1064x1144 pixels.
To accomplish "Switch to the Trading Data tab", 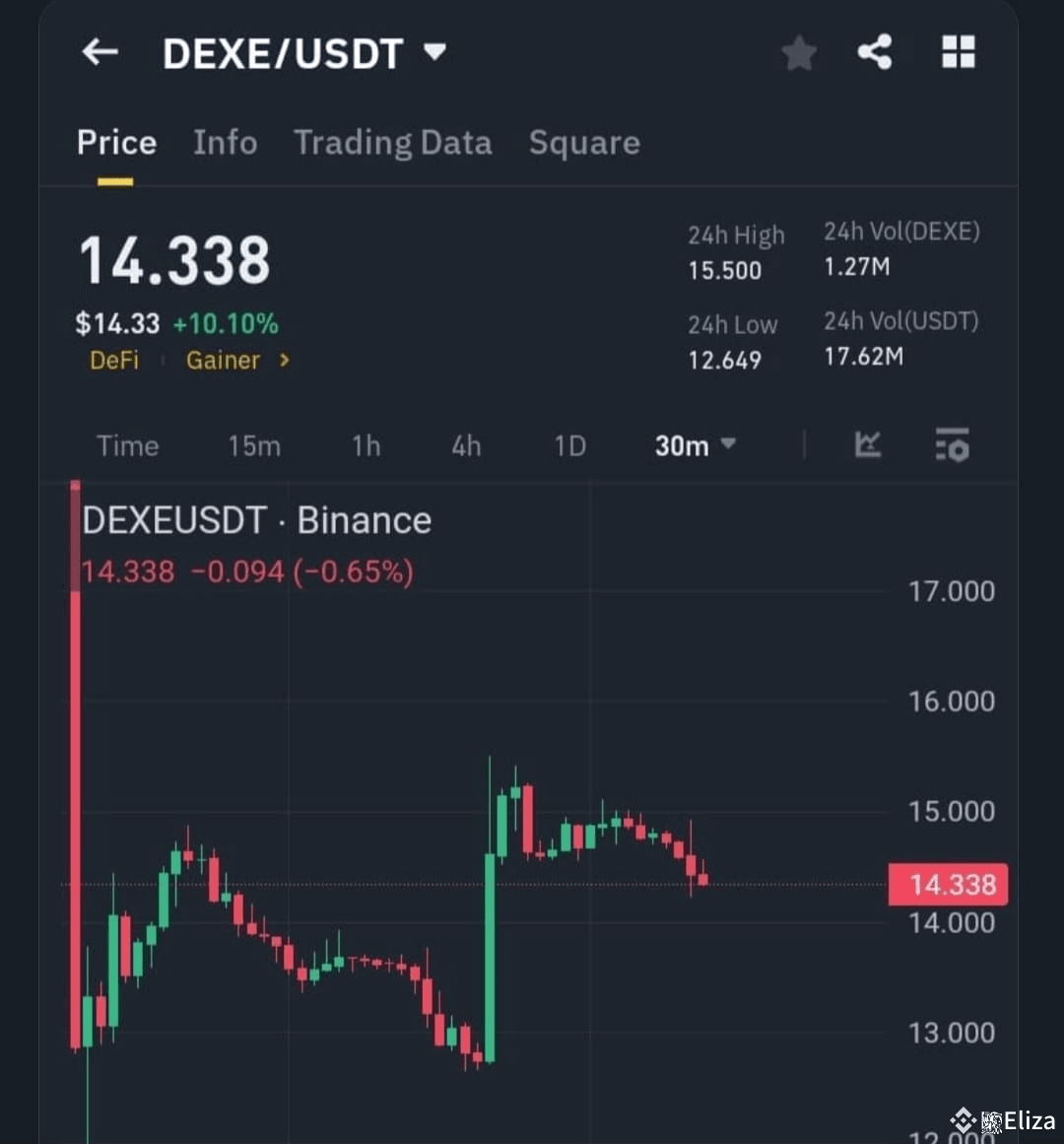I will [393, 143].
